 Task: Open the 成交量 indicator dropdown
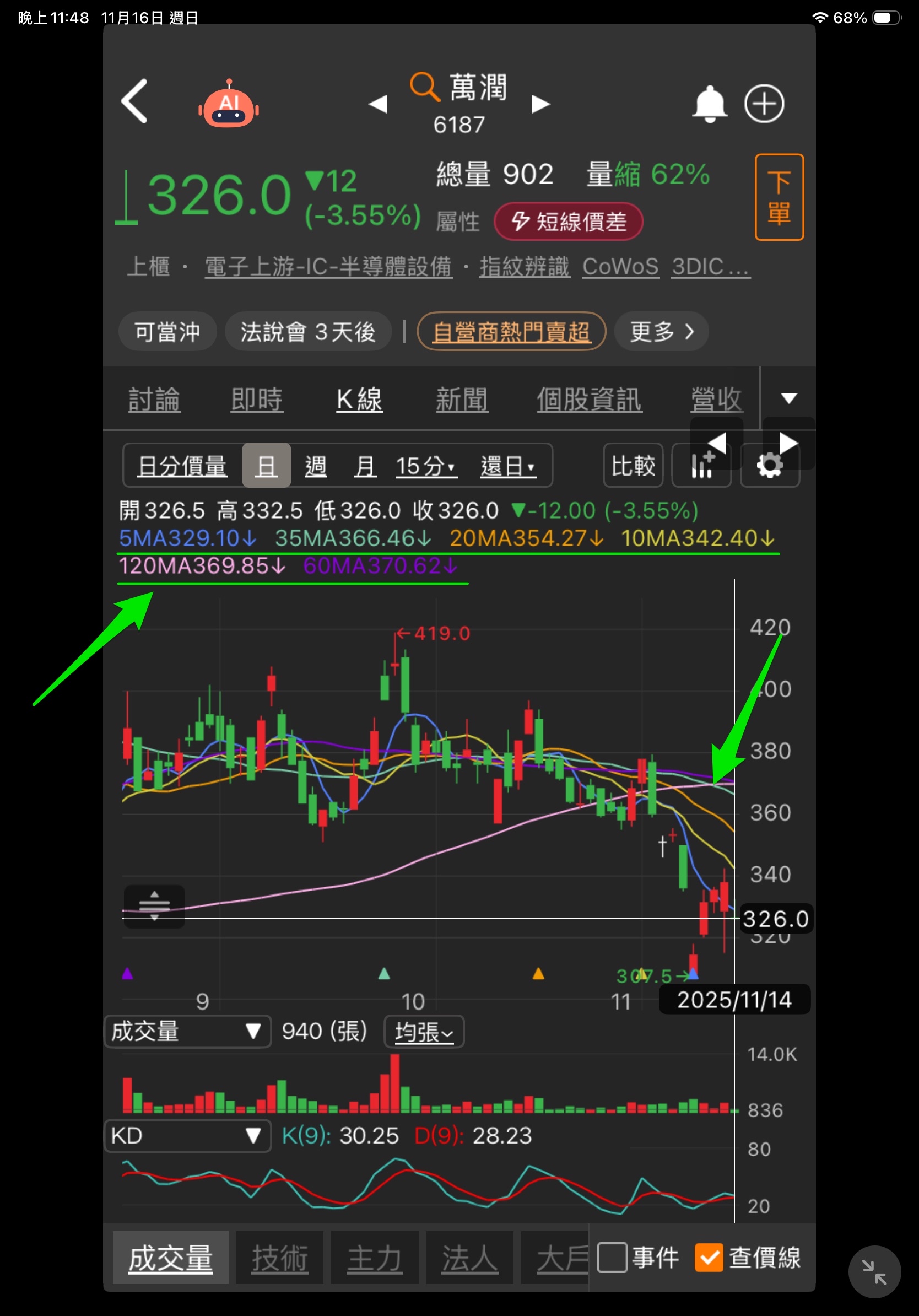(187, 1031)
